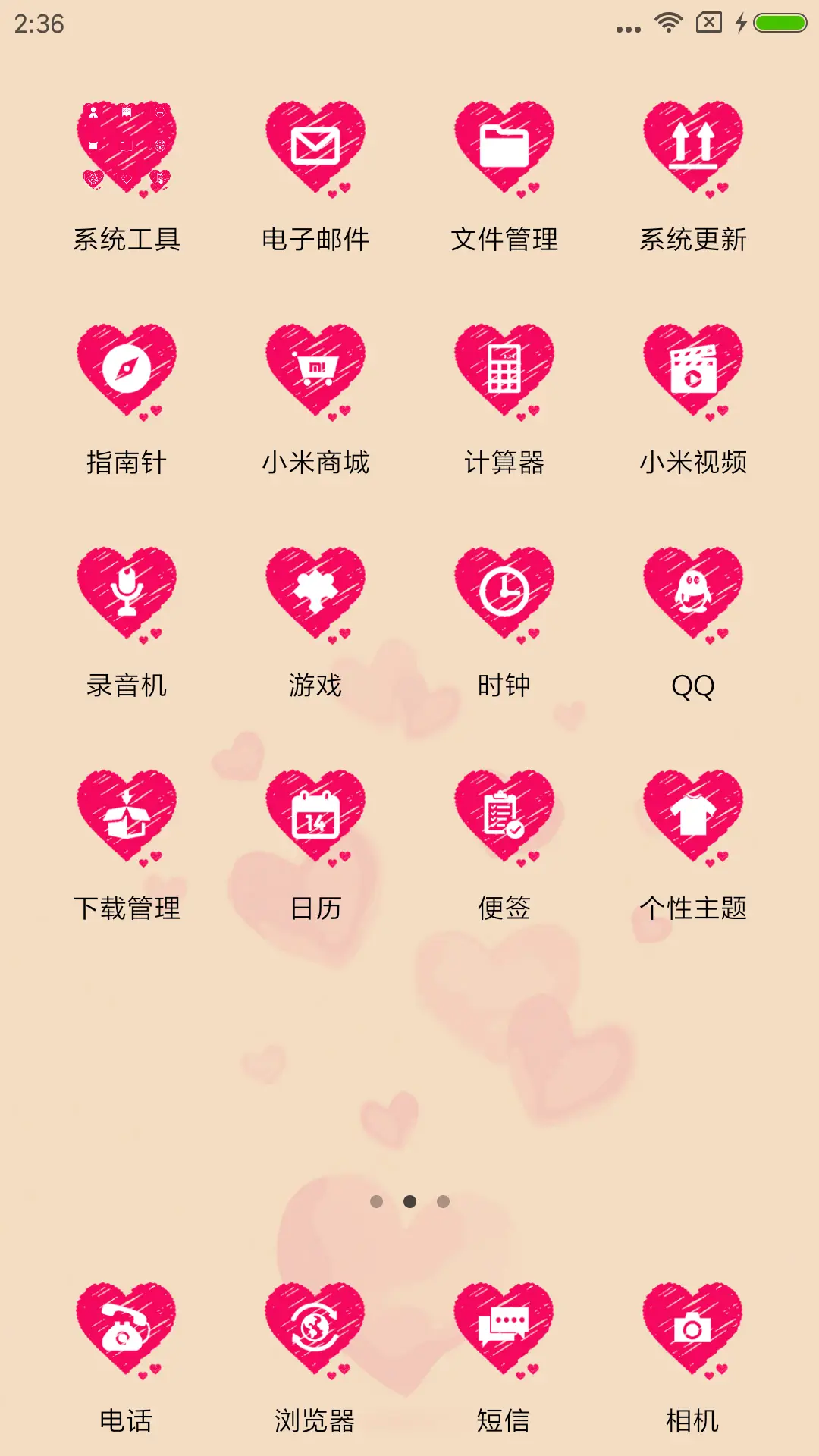Open the 日历 calendar app
The image size is (819, 1456).
315,817
